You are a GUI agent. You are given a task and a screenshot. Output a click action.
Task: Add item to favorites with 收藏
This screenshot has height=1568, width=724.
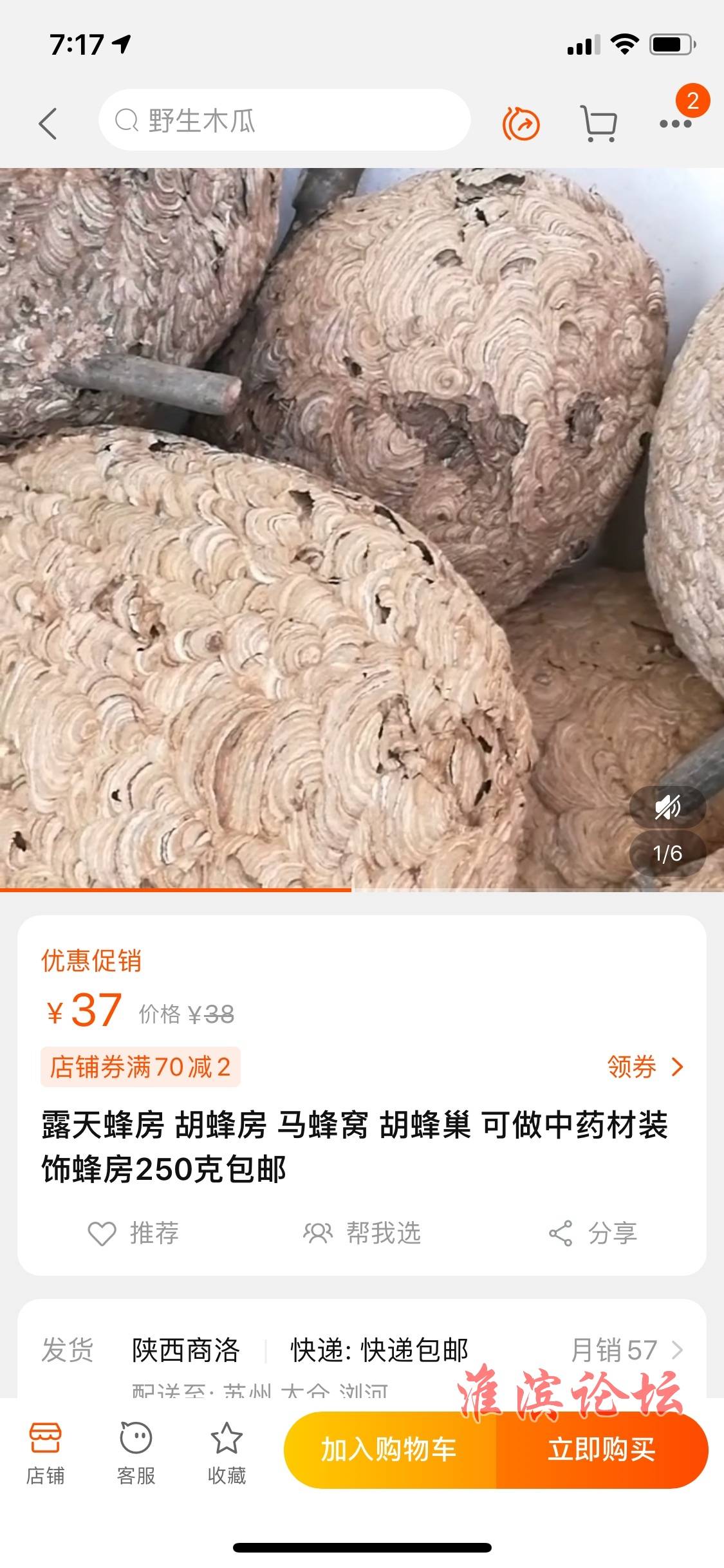click(x=227, y=1454)
